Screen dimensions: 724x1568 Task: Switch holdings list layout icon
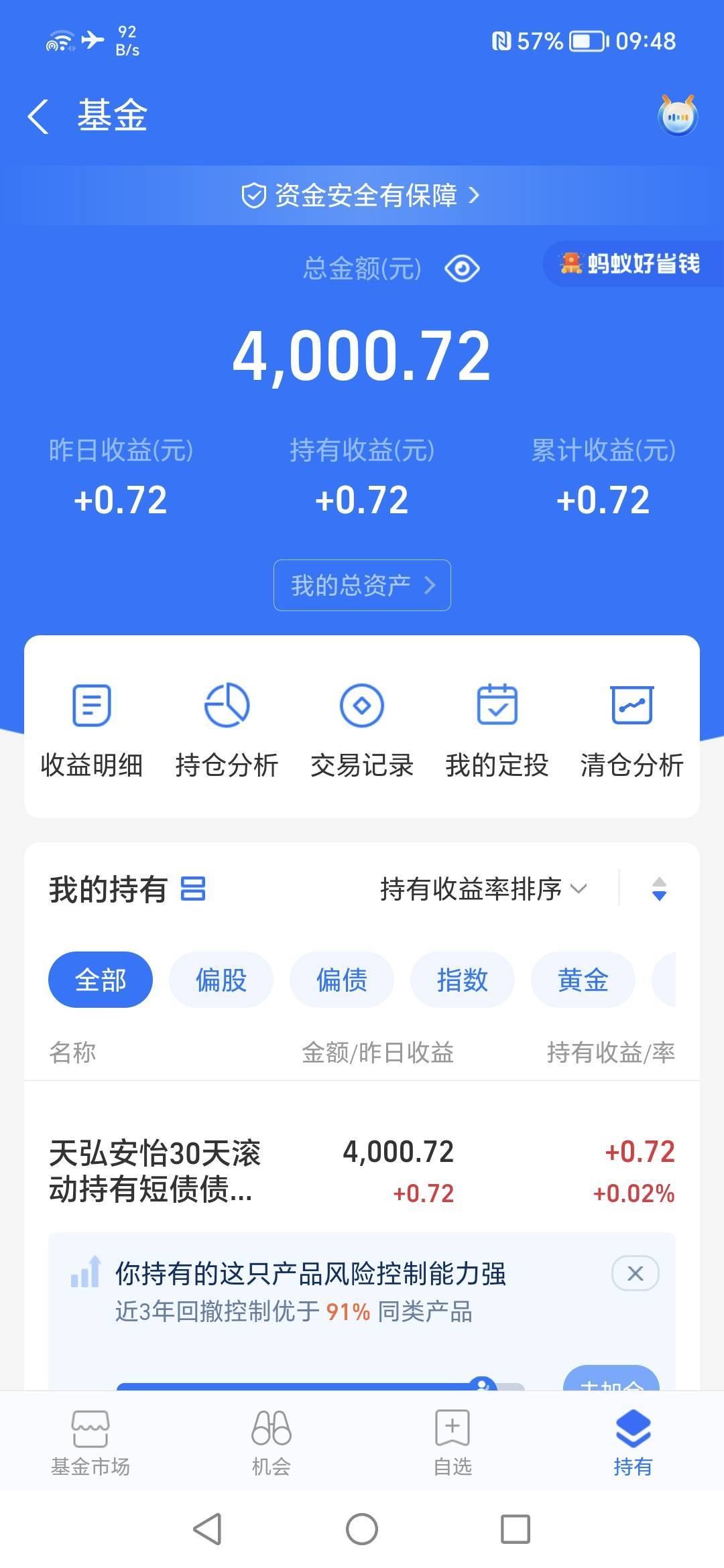click(x=193, y=889)
